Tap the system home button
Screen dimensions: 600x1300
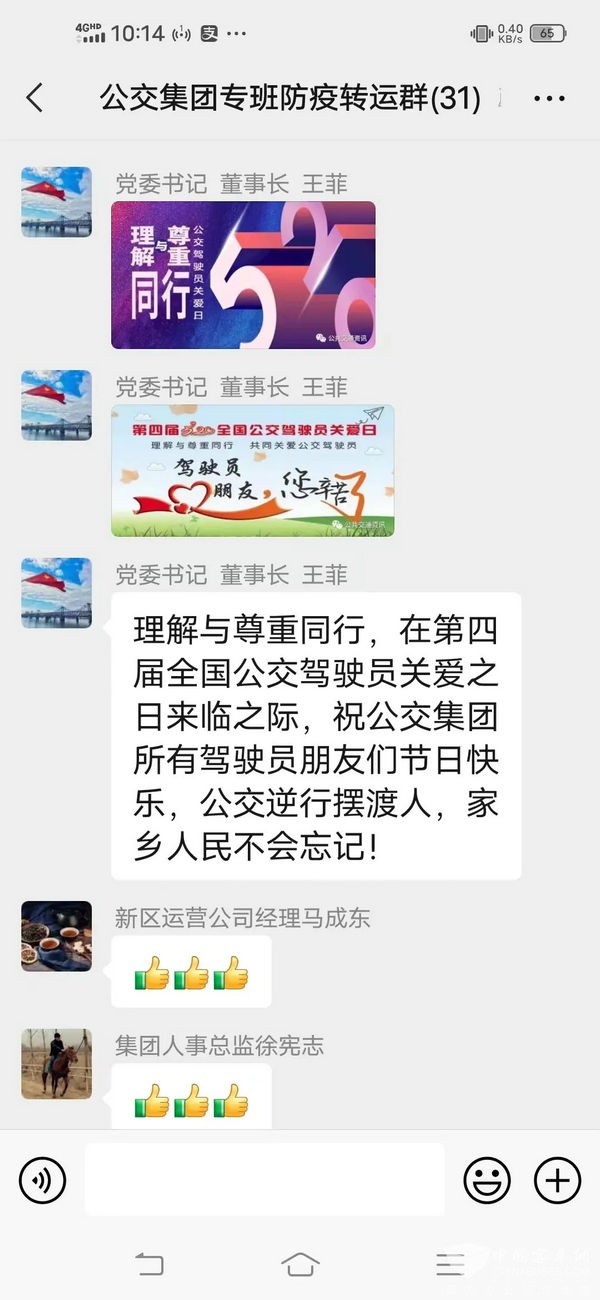[x=300, y=1264]
